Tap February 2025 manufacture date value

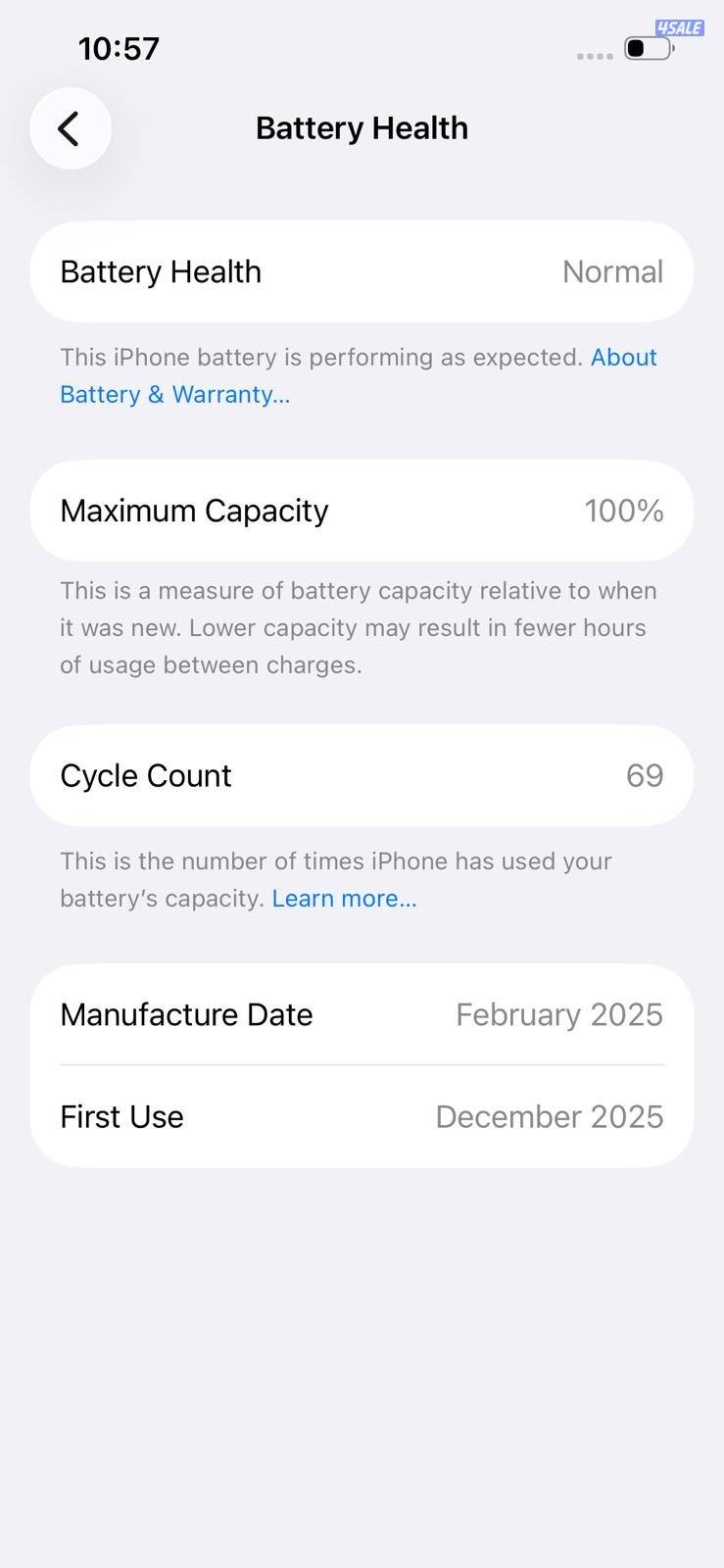pos(559,1014)
